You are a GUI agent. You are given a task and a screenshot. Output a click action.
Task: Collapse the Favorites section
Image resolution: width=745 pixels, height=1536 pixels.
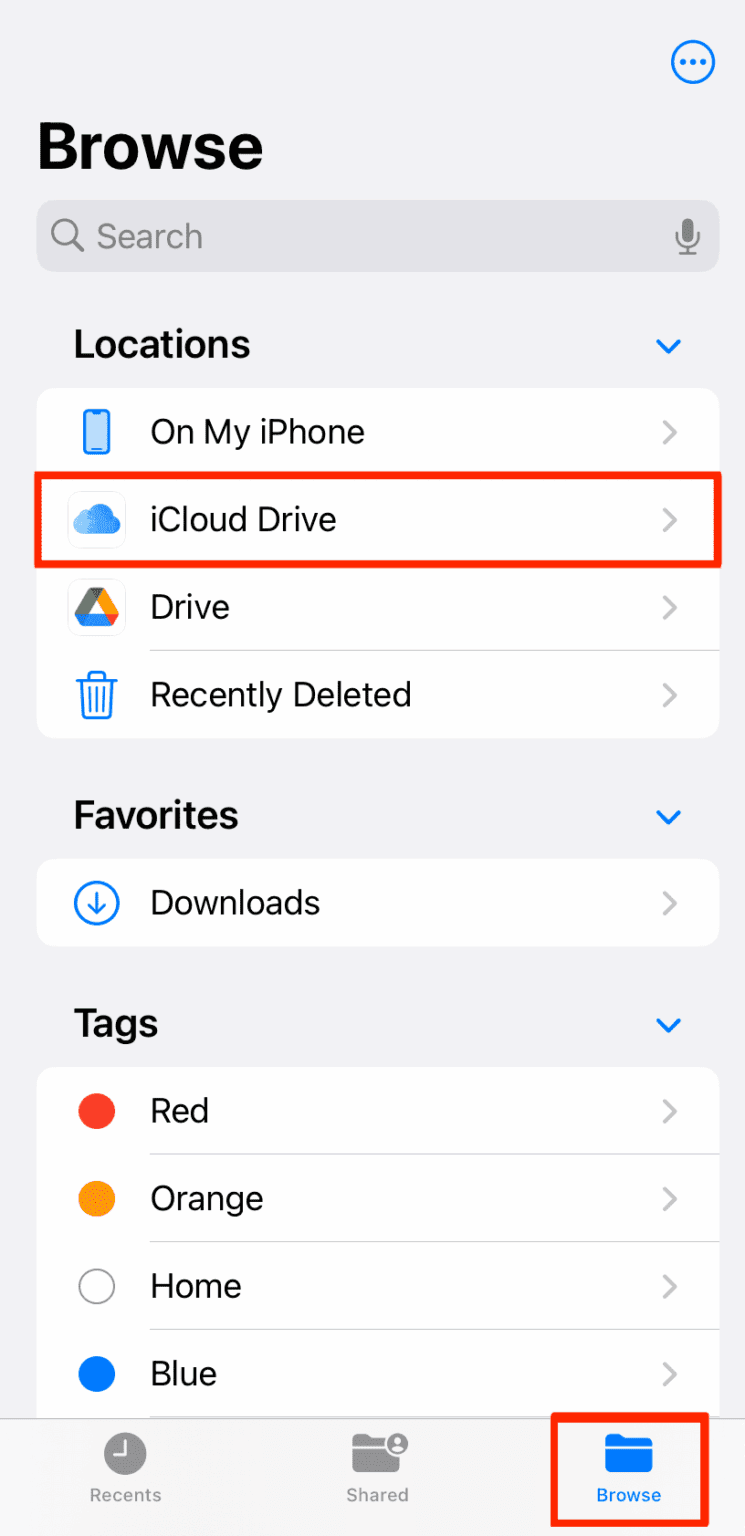point(668,817)
